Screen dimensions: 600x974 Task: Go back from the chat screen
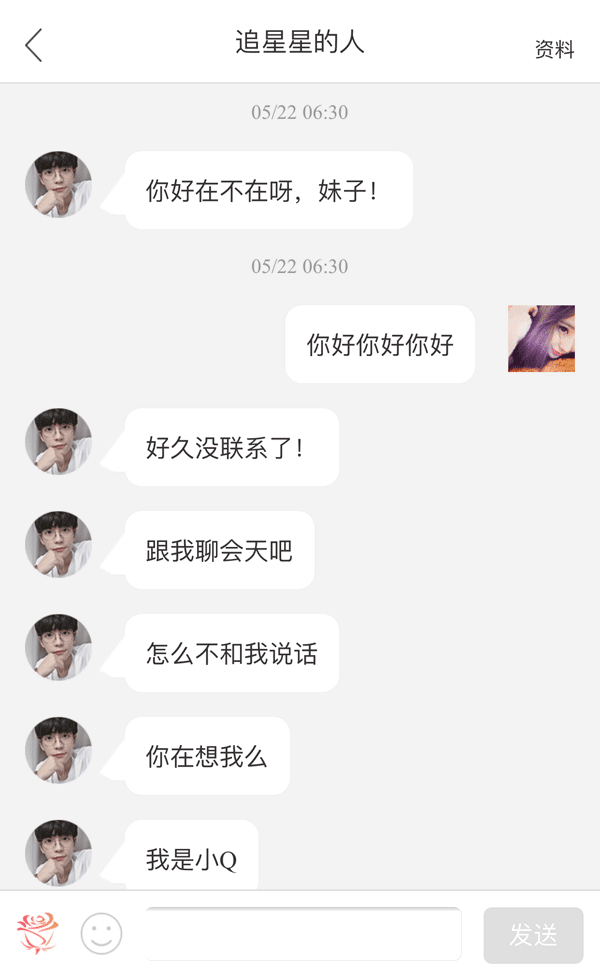[34, 45]
